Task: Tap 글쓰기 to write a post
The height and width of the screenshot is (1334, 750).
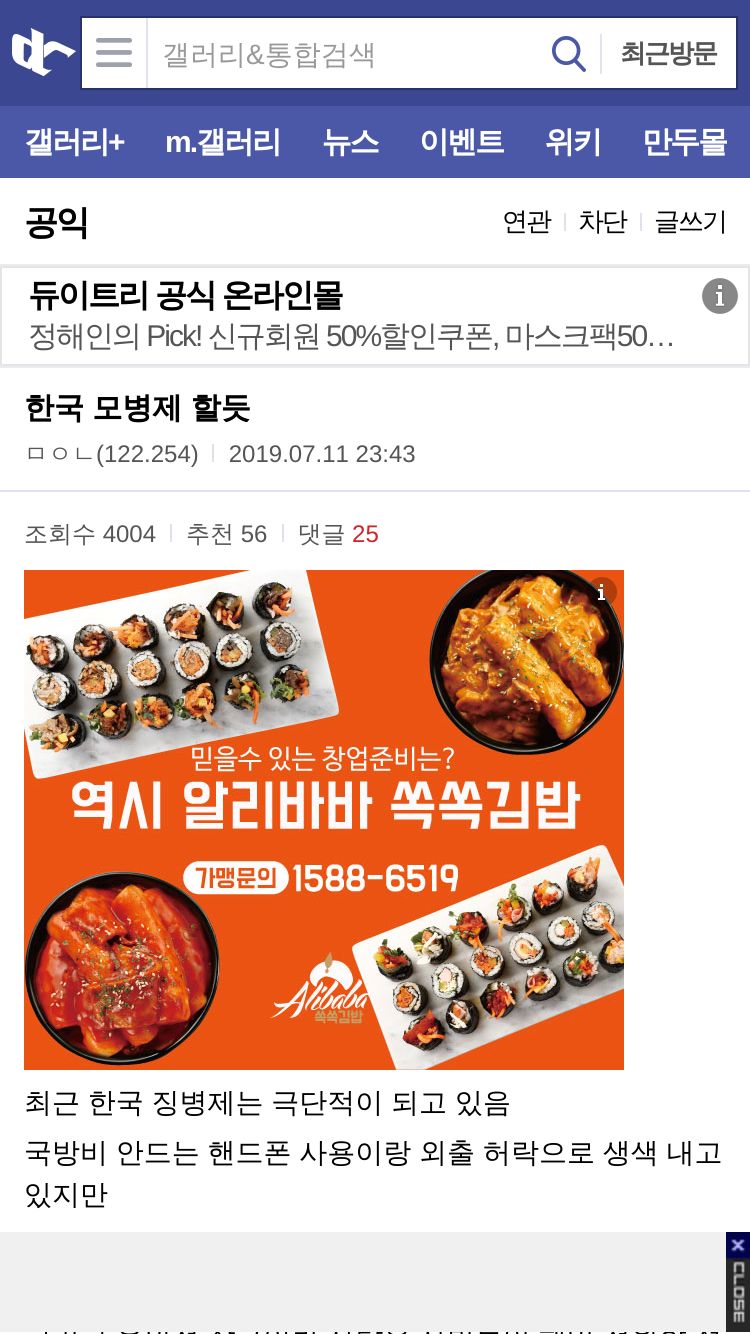Action: click(x=690, y=222)
